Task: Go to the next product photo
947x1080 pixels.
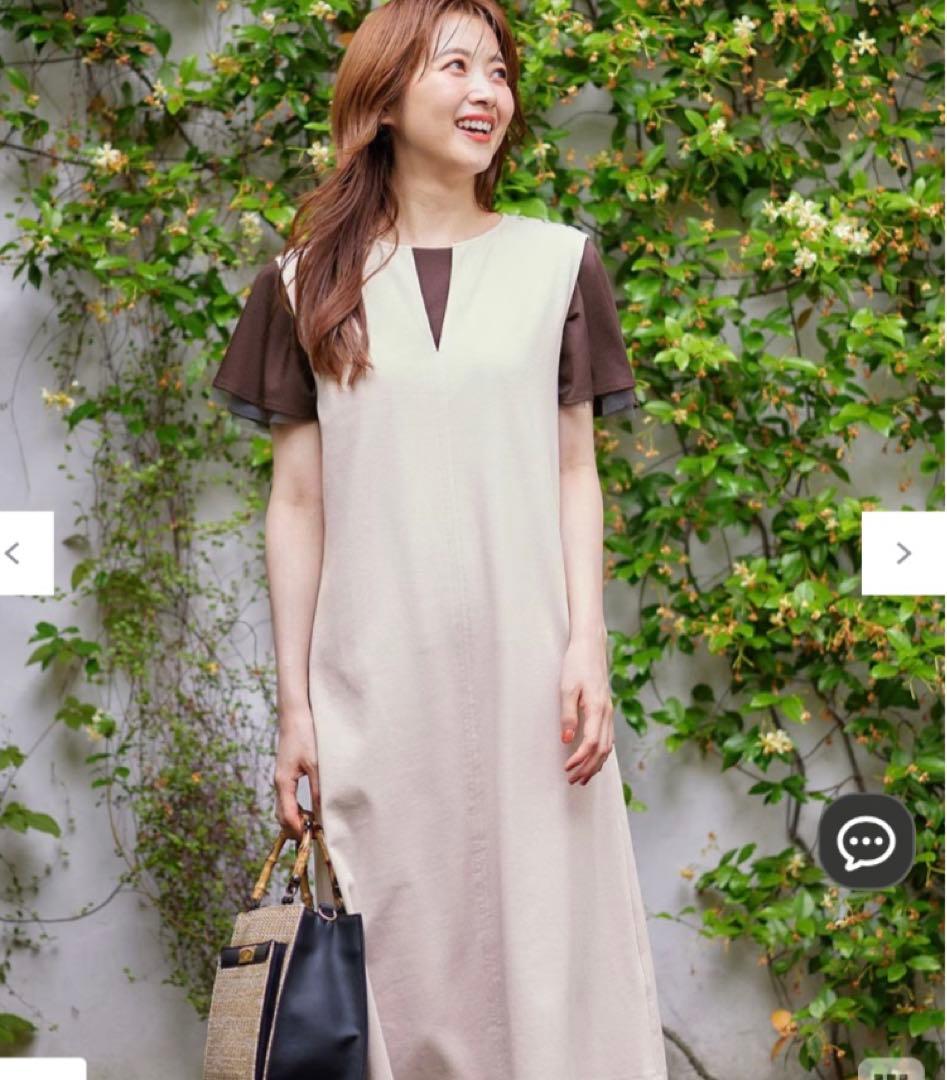Action: point(902,553)
